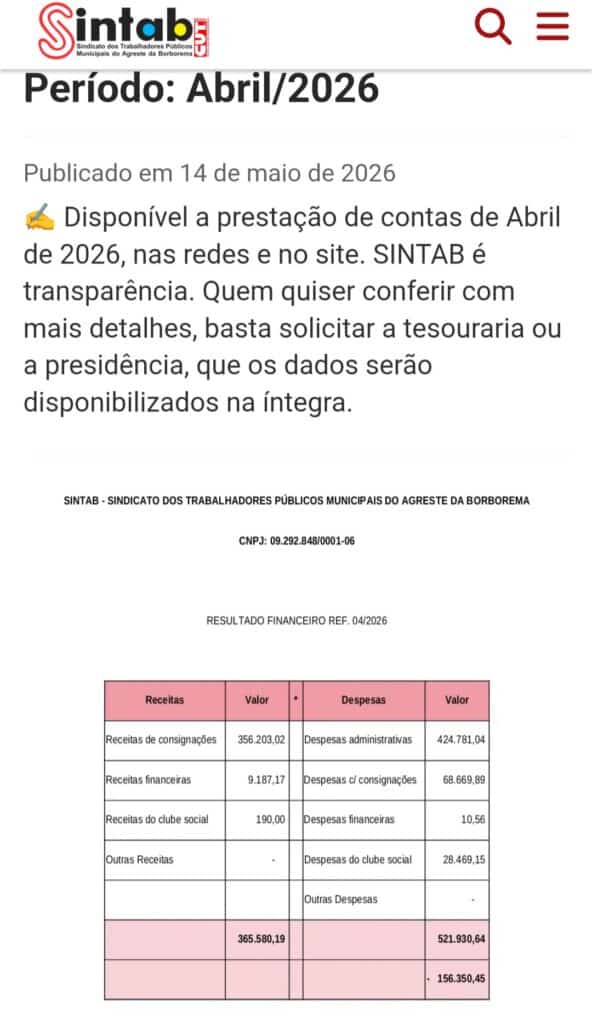
Task: Open the financial result table image
Action: [x=297, y=737]
